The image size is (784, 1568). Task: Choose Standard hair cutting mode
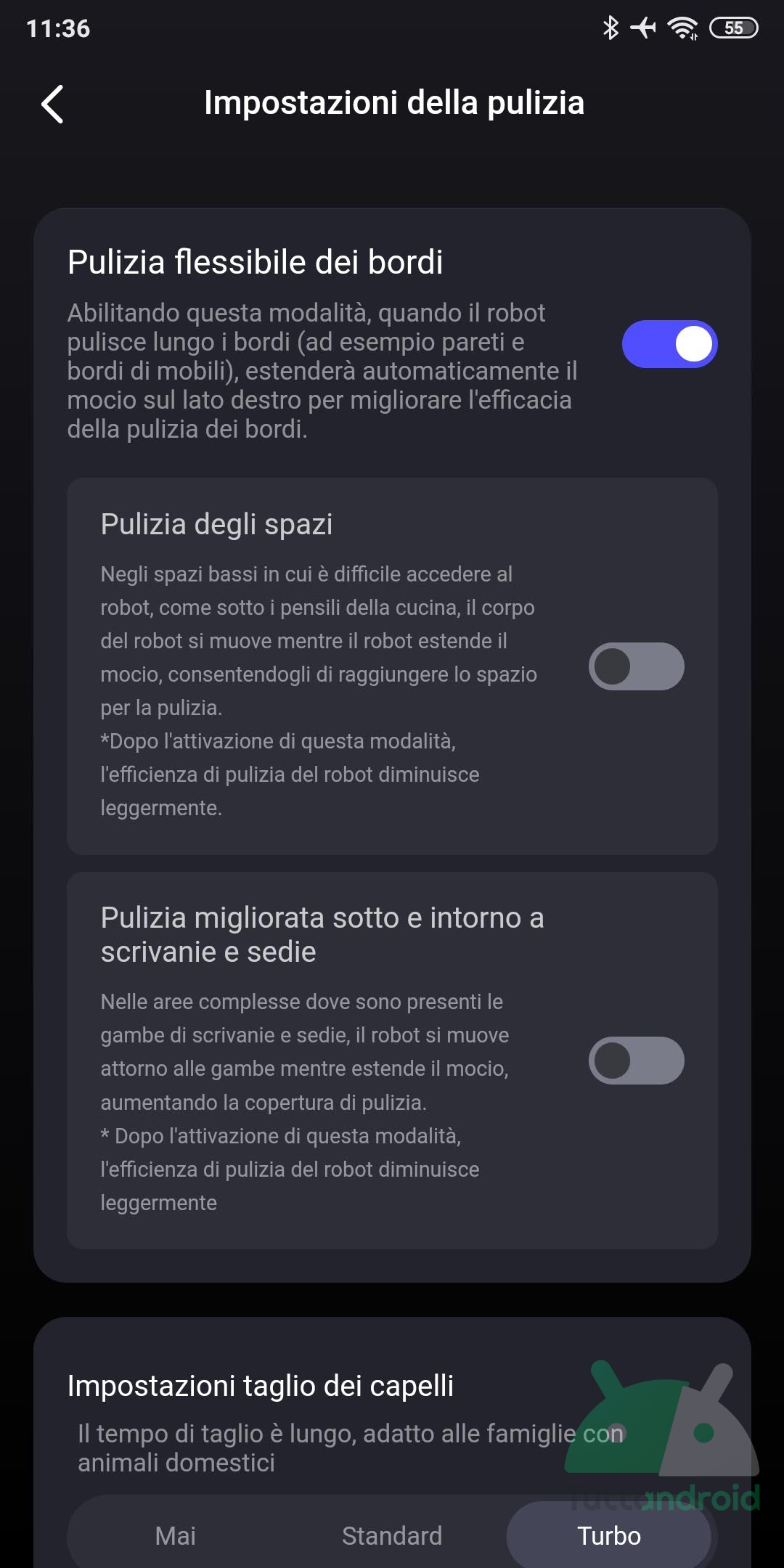coord(392,1535)
